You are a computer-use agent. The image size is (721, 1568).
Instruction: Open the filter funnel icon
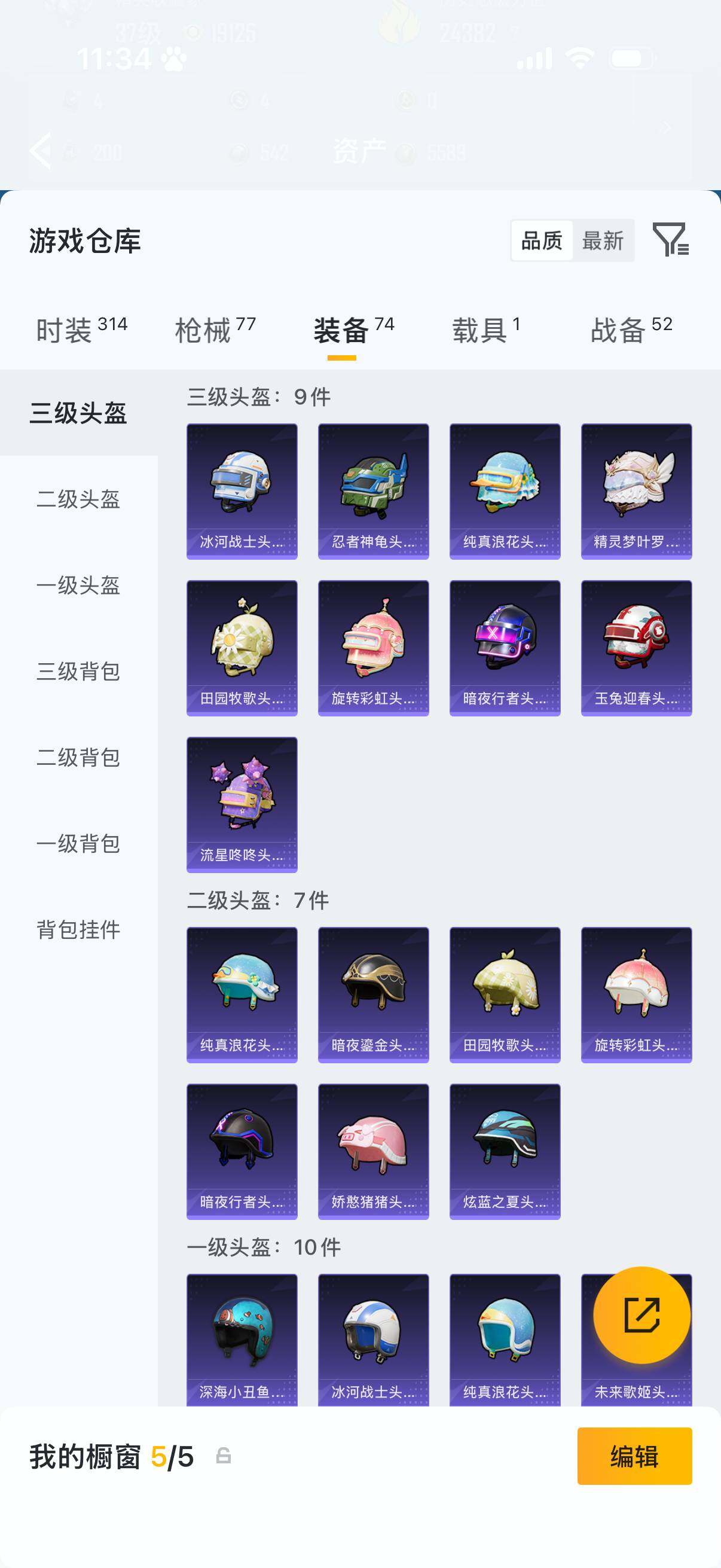(x=670, y=239)
